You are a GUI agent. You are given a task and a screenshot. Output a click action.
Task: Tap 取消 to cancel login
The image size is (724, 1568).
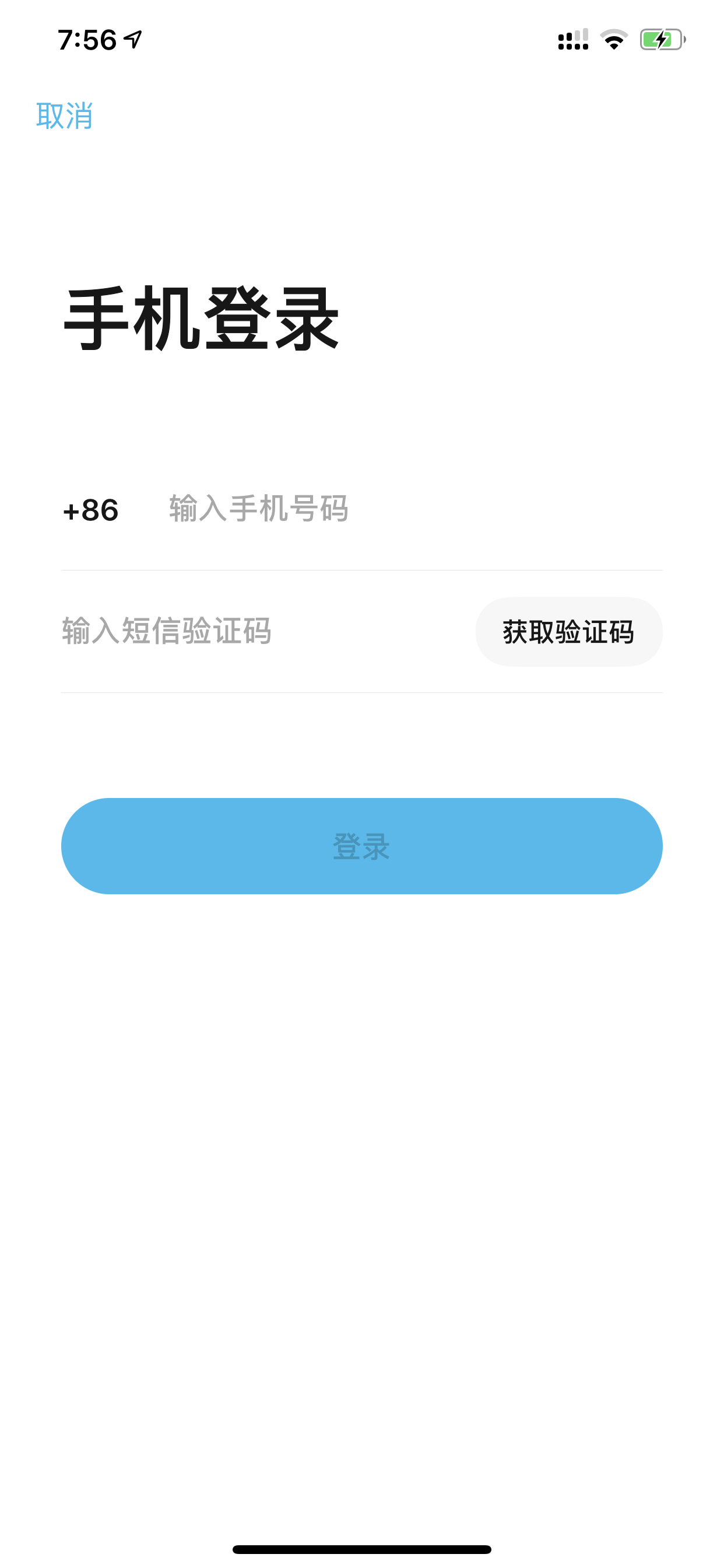click(x=65, y=116)
